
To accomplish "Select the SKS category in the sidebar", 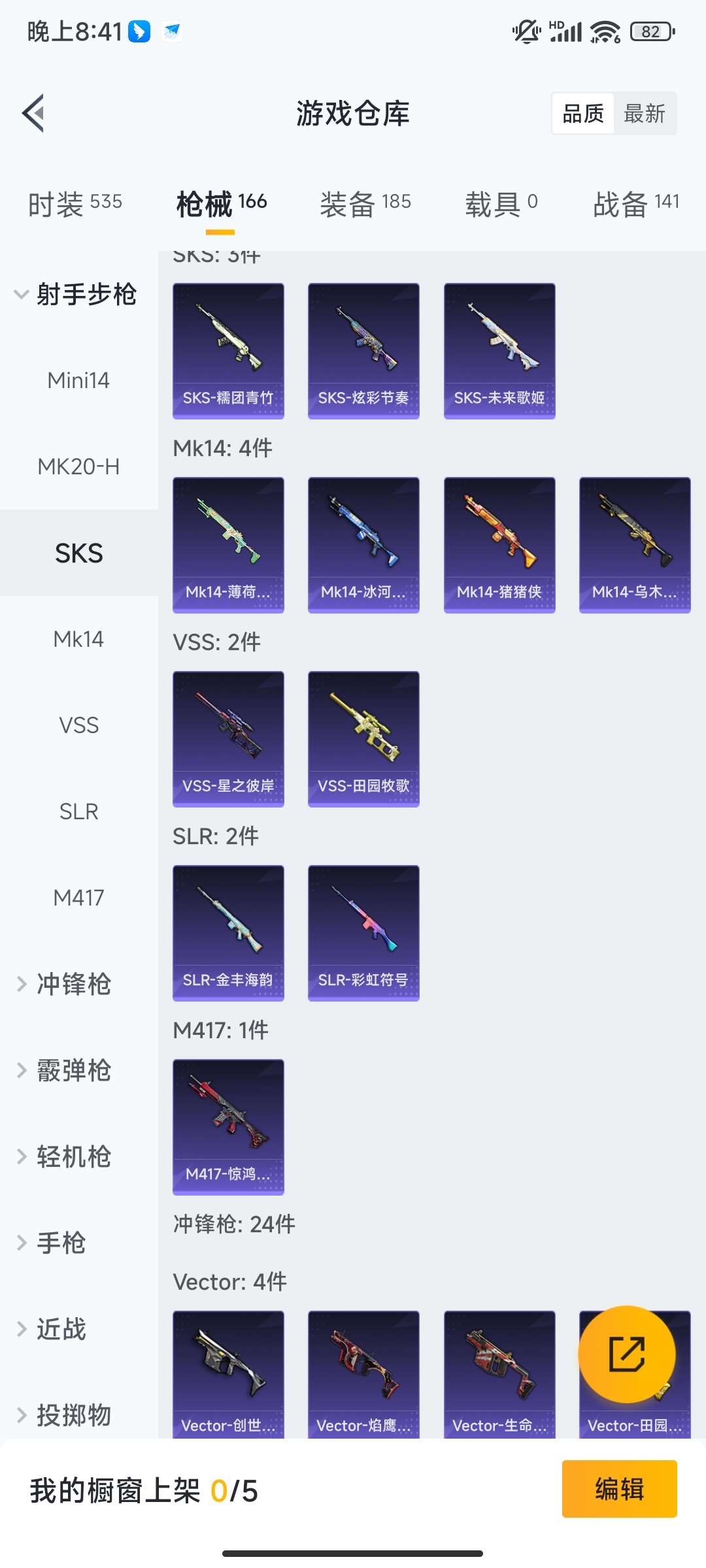I will [x=78, y=552].
